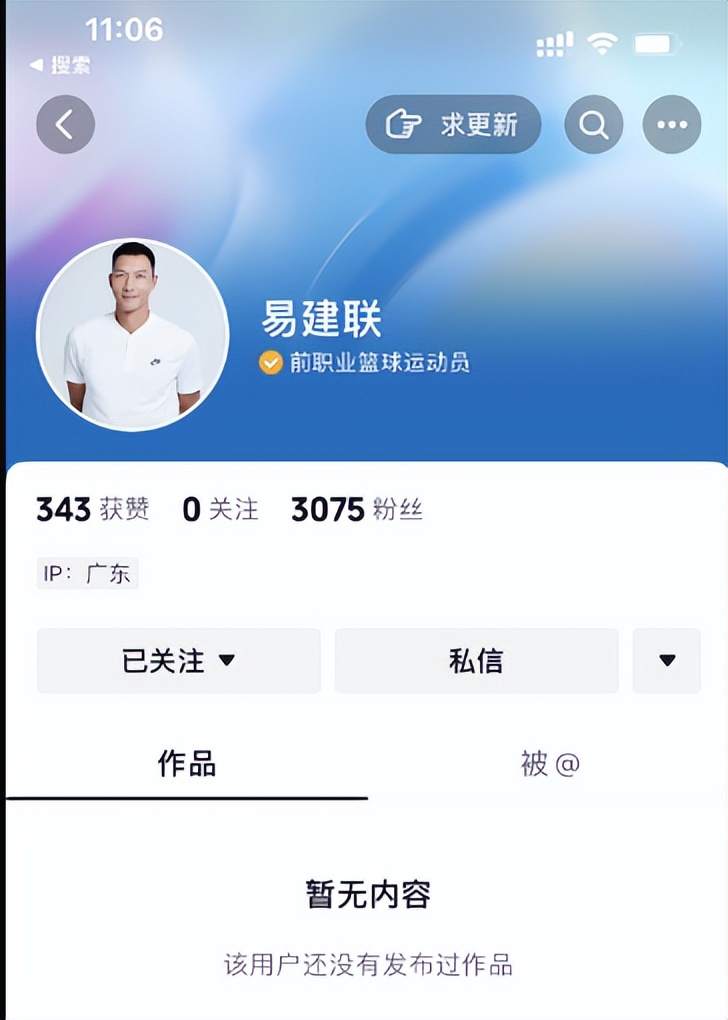Tap the 求更新 request-update button
This screenshot has width=728, height=1020.
pos(454,124)
